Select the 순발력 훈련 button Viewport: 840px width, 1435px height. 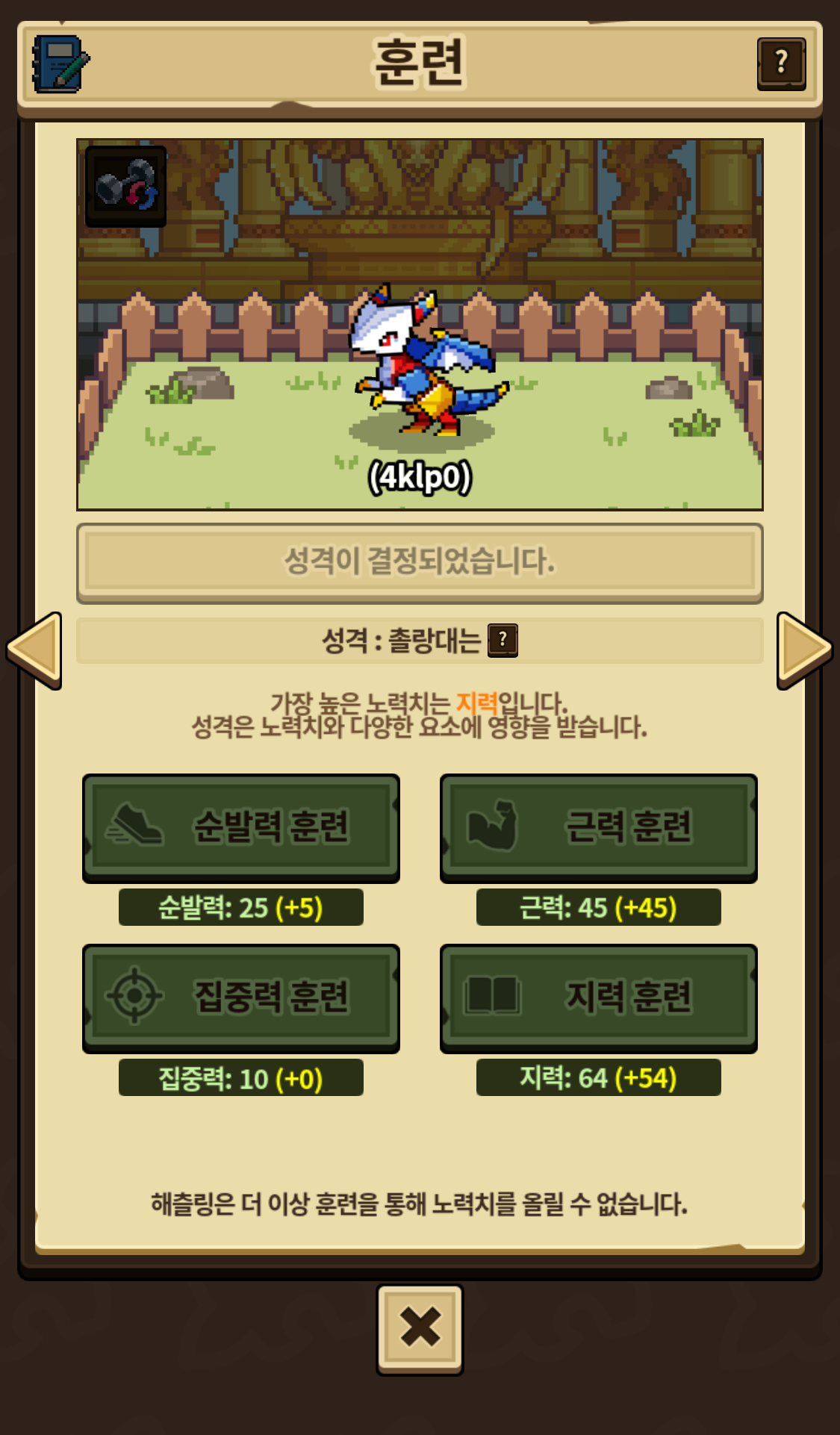click(240, 827)
